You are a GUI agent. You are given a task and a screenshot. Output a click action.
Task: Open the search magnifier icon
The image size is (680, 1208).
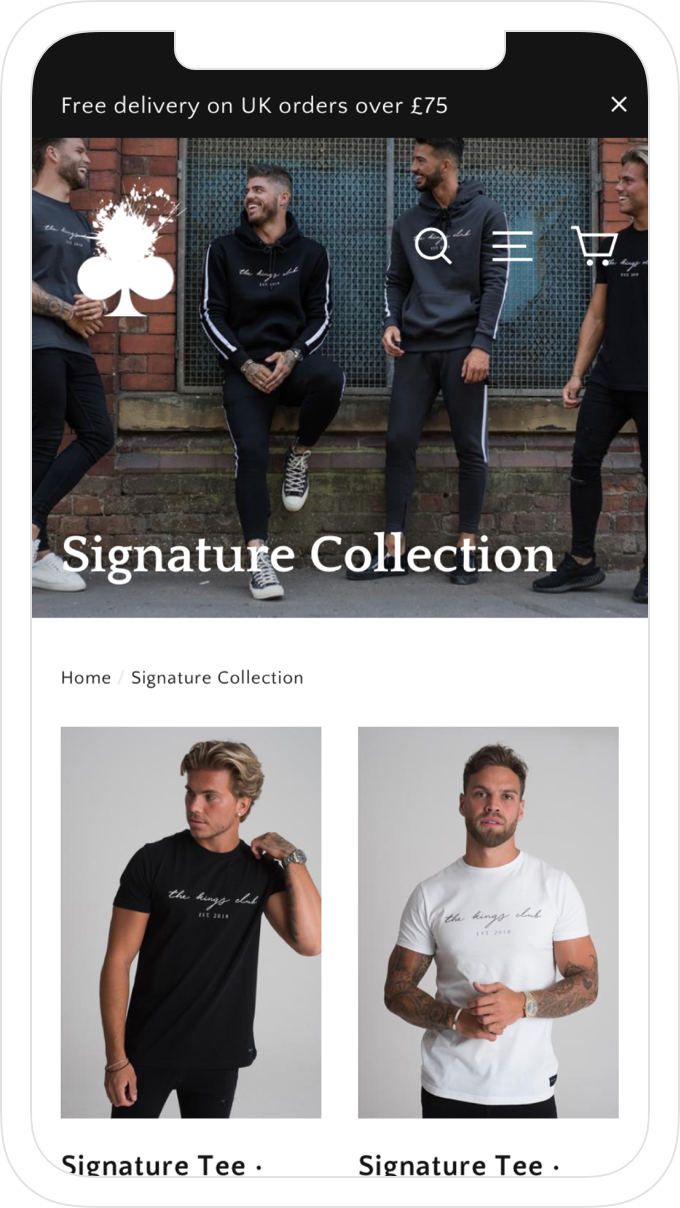coord(433,246)
